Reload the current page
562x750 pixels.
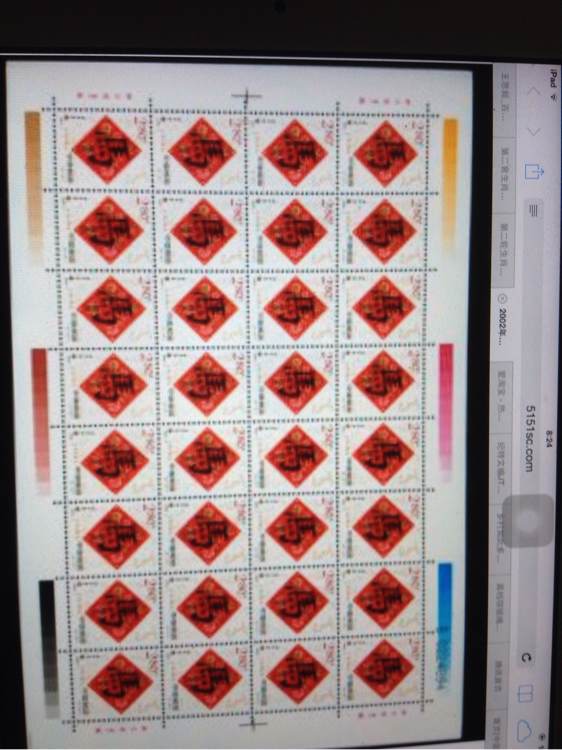point(526,658)
